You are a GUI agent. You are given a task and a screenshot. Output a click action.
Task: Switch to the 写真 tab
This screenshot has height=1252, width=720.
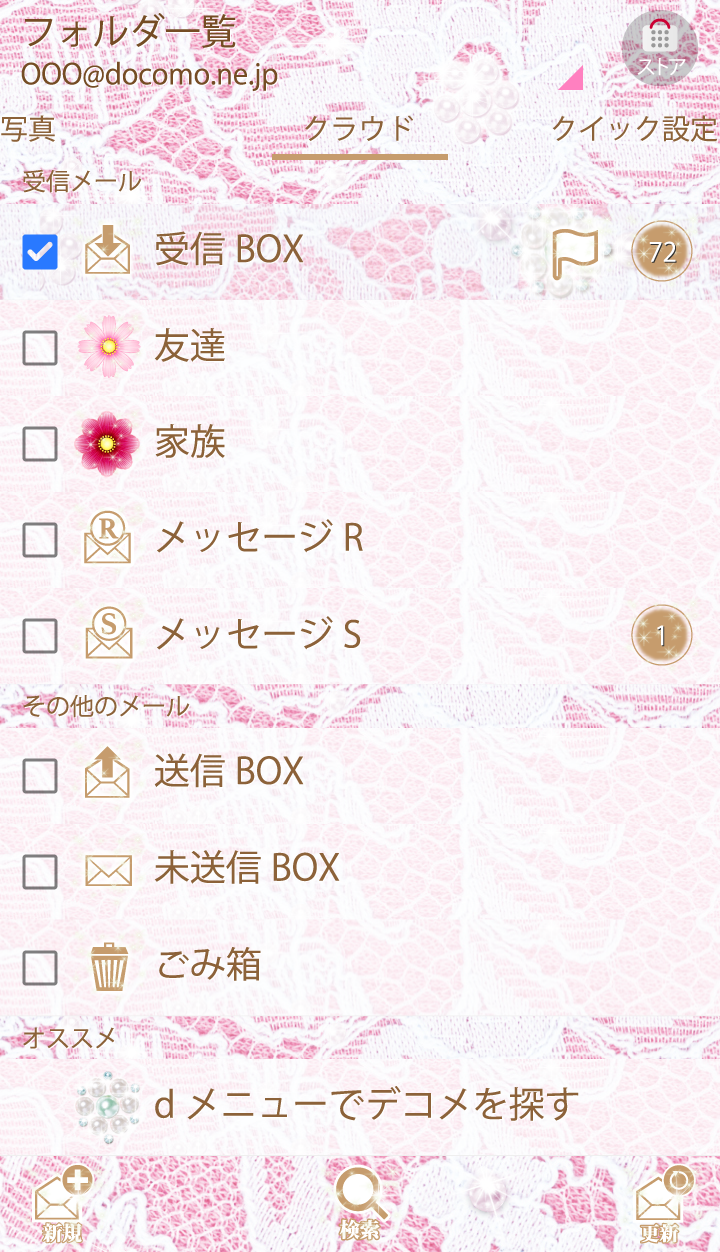click(27, 129)
